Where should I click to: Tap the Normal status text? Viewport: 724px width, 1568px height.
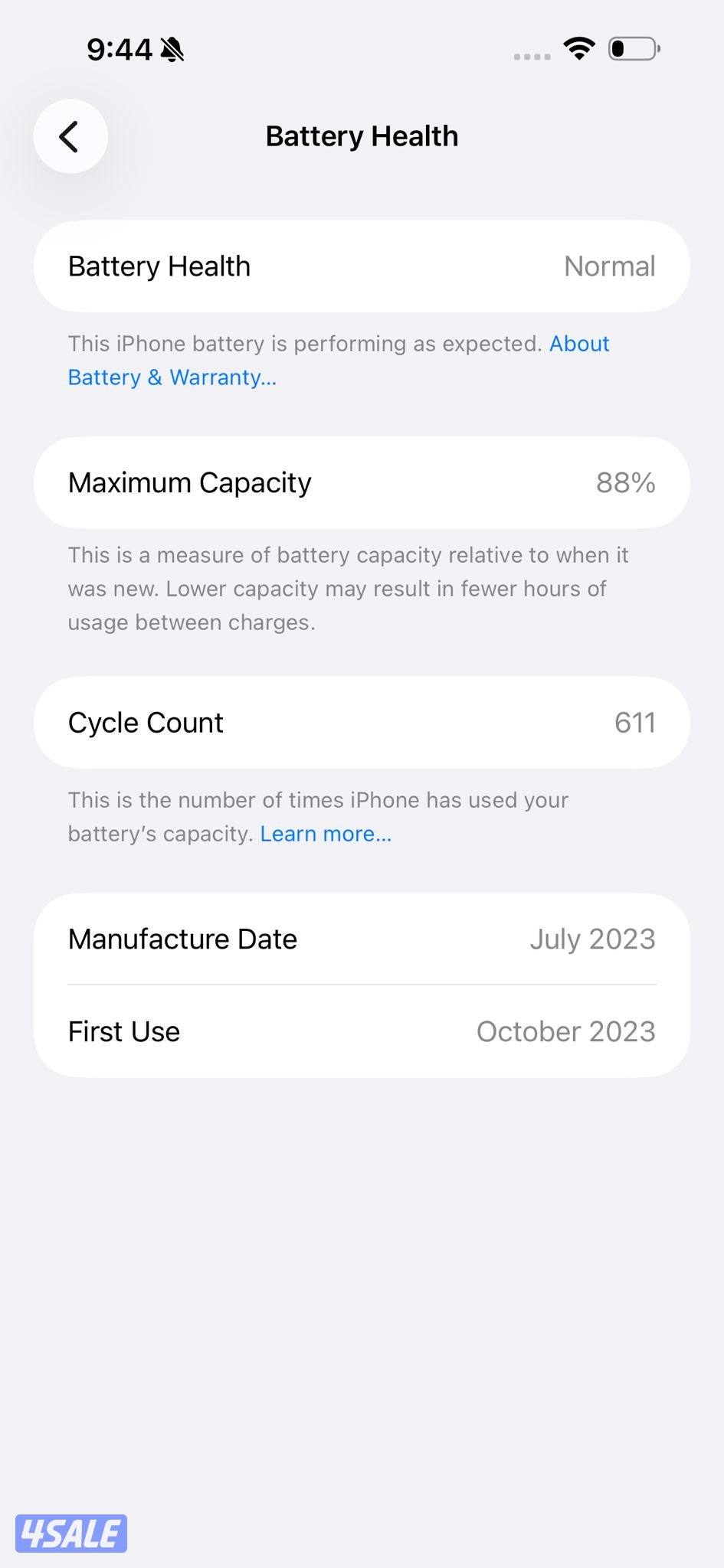609,266
